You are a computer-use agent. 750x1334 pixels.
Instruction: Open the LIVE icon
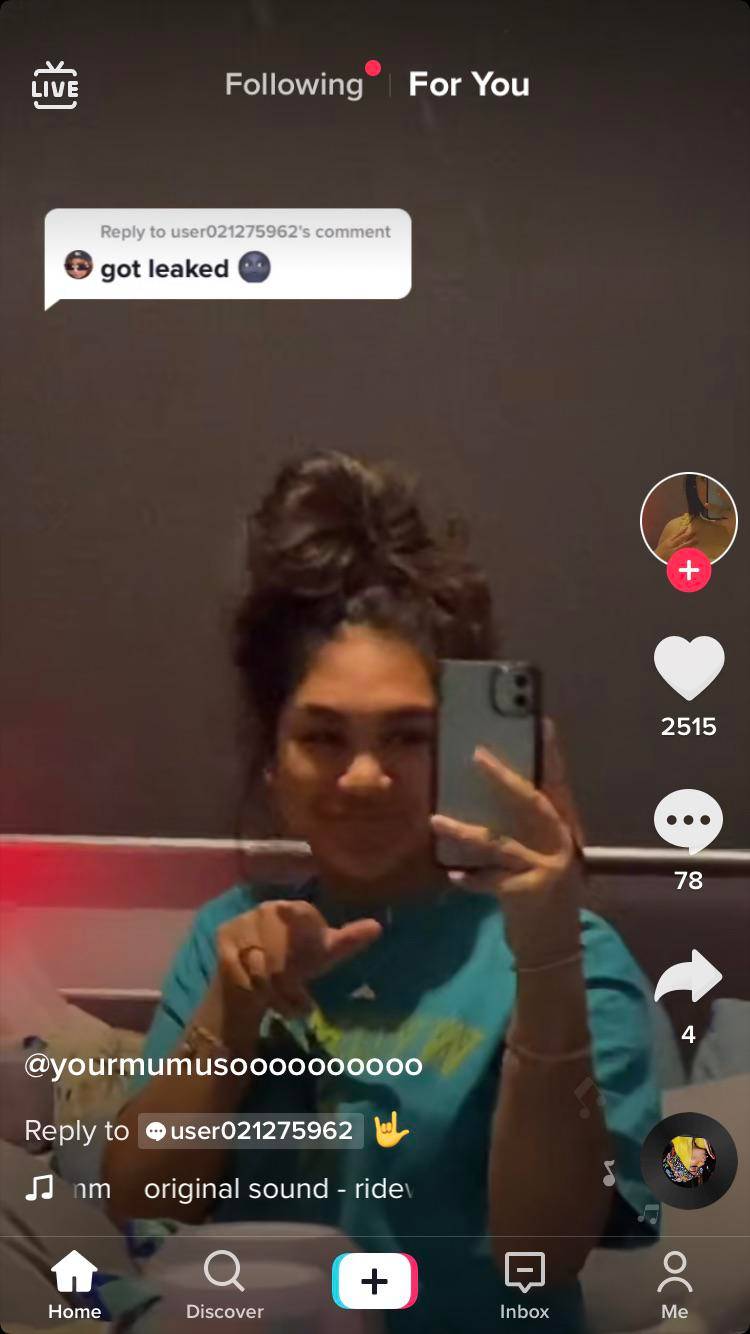click(x=55, y=86)
